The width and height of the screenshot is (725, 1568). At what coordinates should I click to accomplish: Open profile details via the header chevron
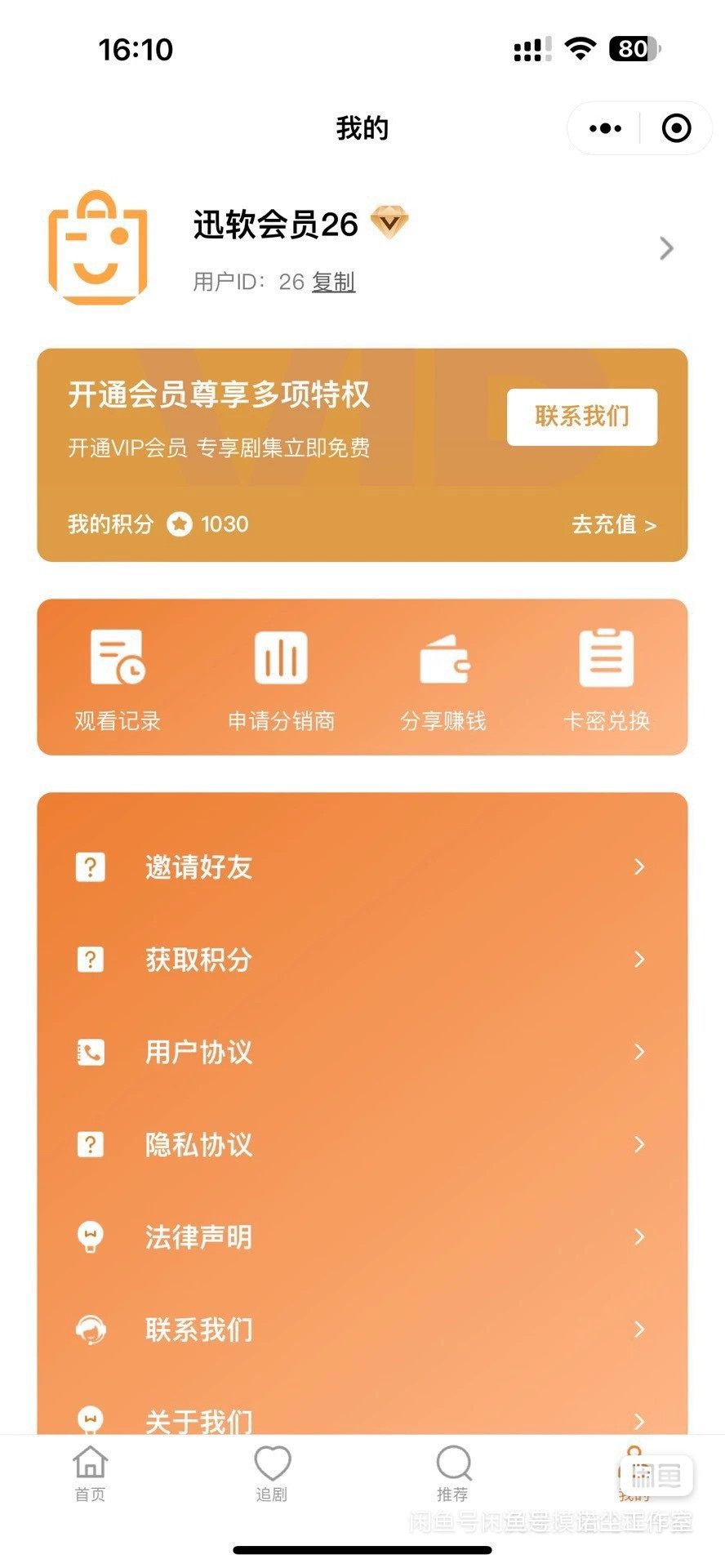pos(666,248)
